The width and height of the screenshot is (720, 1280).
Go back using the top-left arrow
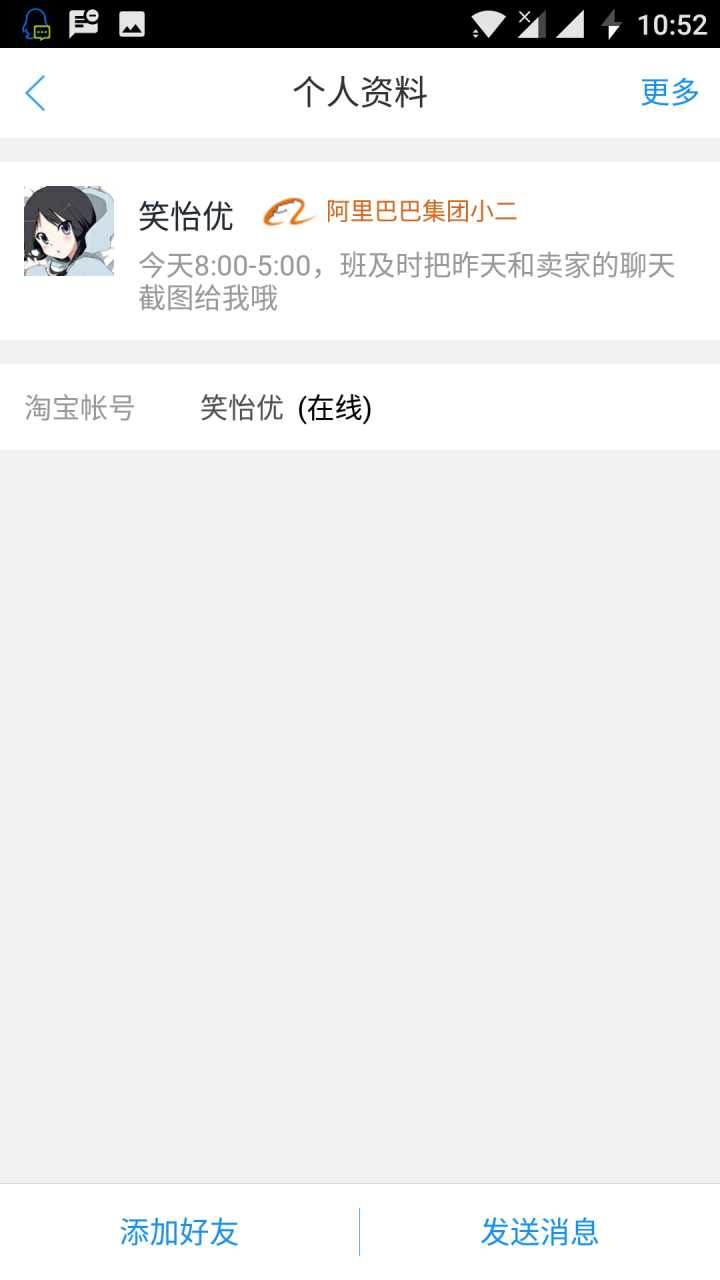click(36, 93)
